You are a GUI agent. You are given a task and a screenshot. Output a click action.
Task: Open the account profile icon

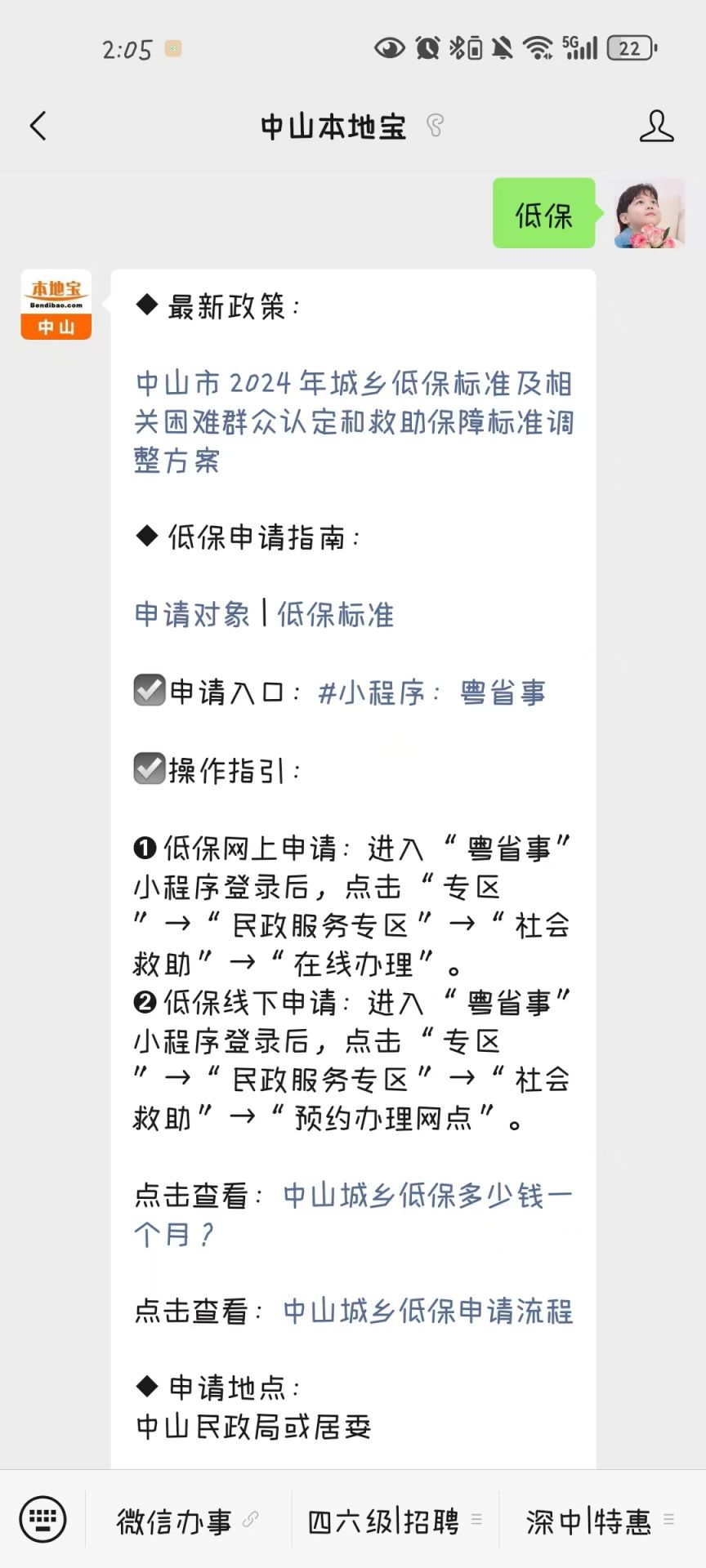coord(656,126)
